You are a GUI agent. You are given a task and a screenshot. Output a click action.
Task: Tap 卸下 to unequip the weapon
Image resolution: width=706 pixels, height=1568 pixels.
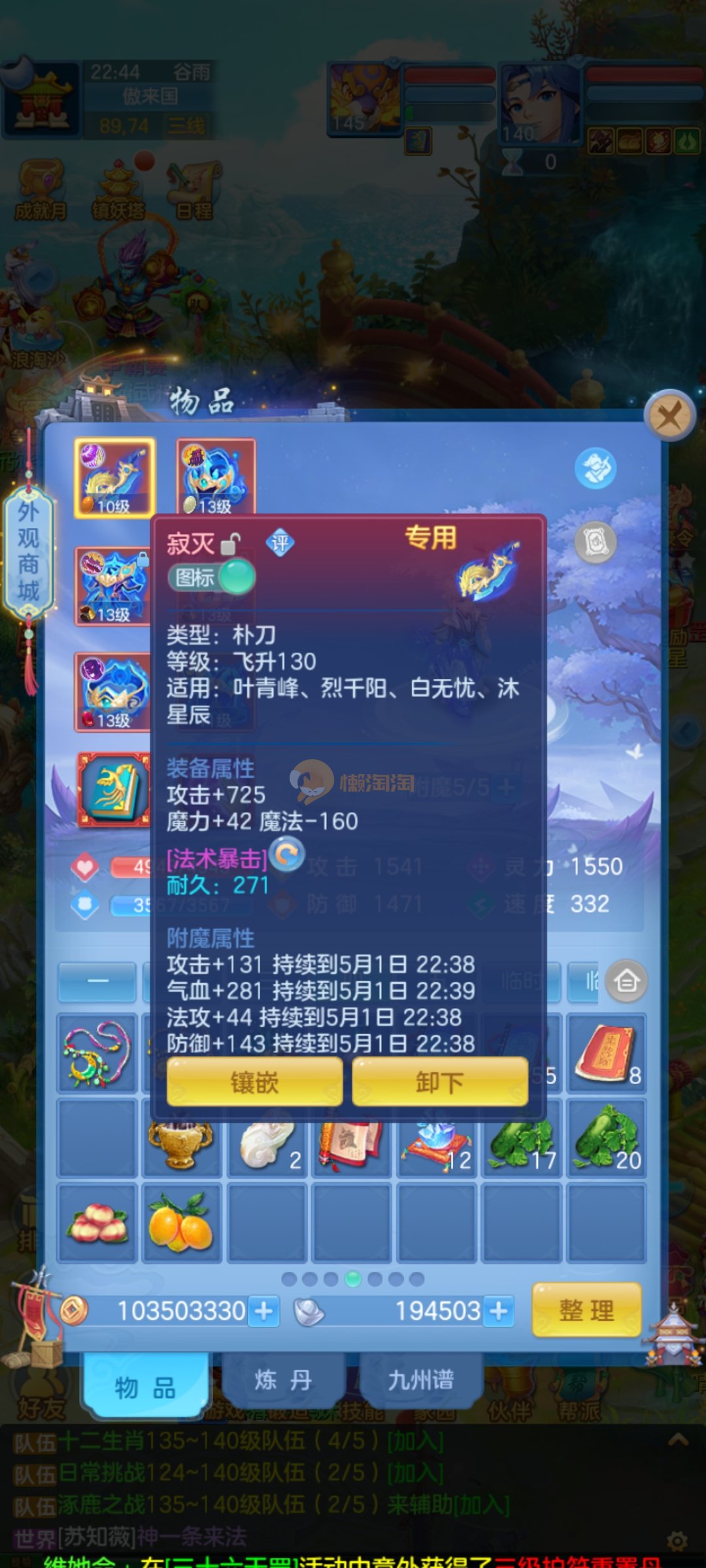pos(439,1083)
